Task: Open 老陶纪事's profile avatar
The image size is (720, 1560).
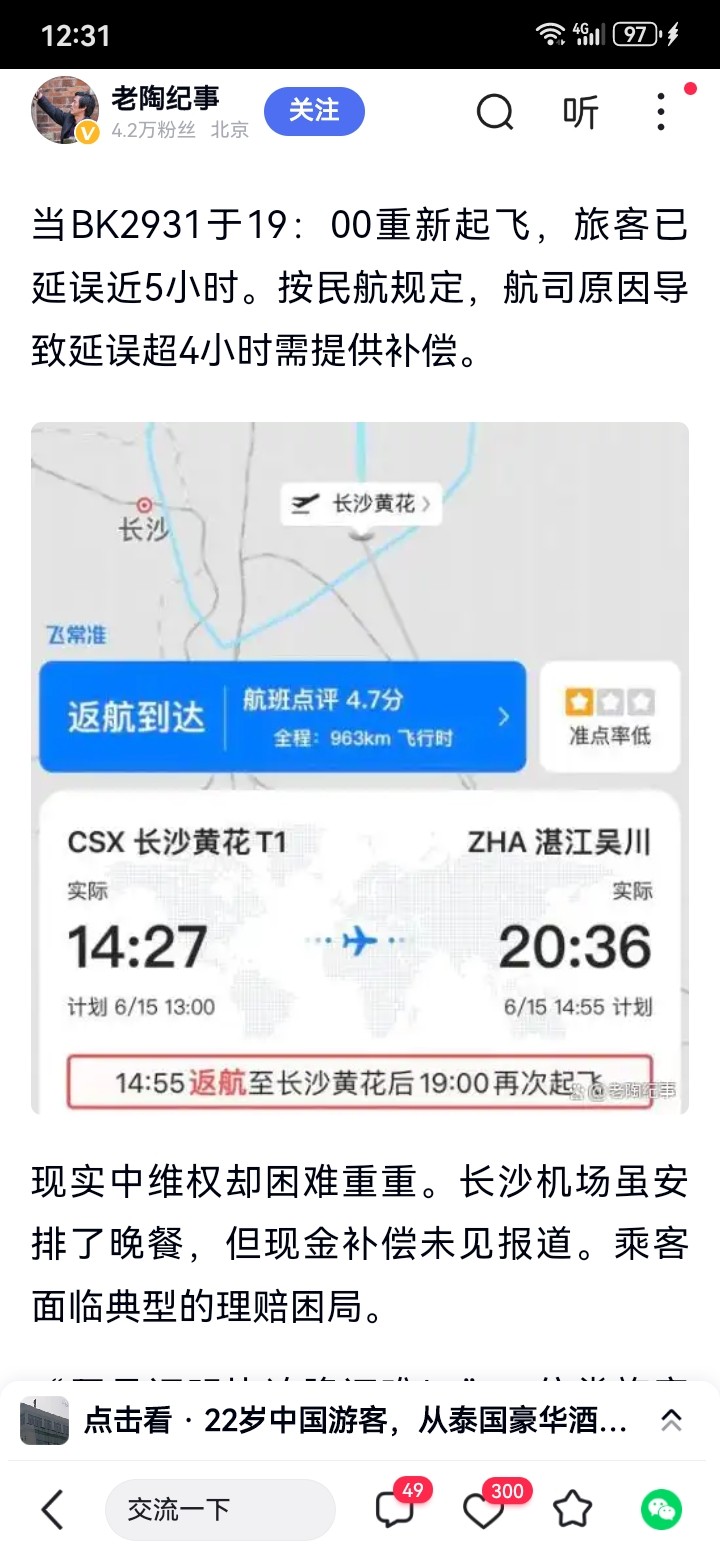Action: pyautogui.click(x=66, y=110)
